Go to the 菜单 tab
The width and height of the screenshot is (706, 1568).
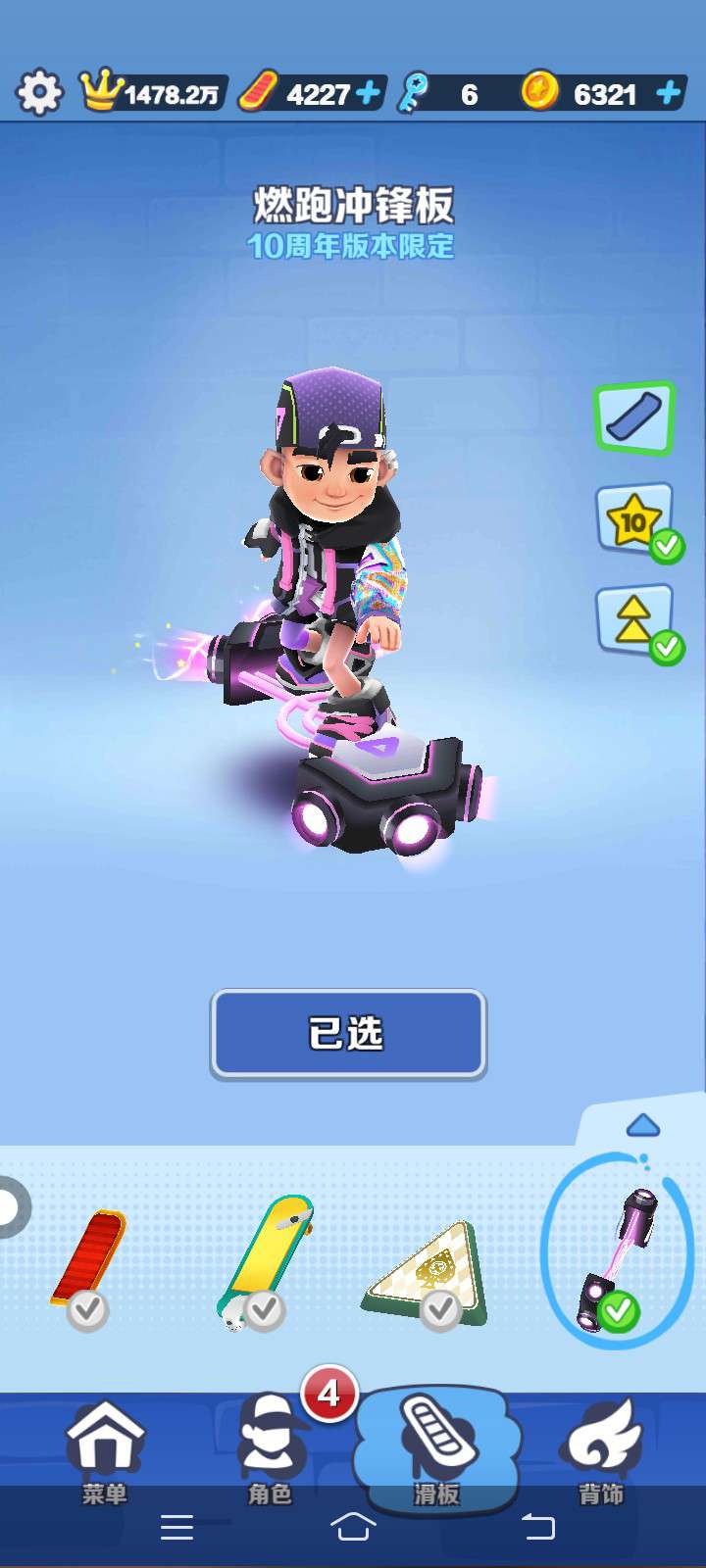pyautogui.click(x=104, y=1452)
